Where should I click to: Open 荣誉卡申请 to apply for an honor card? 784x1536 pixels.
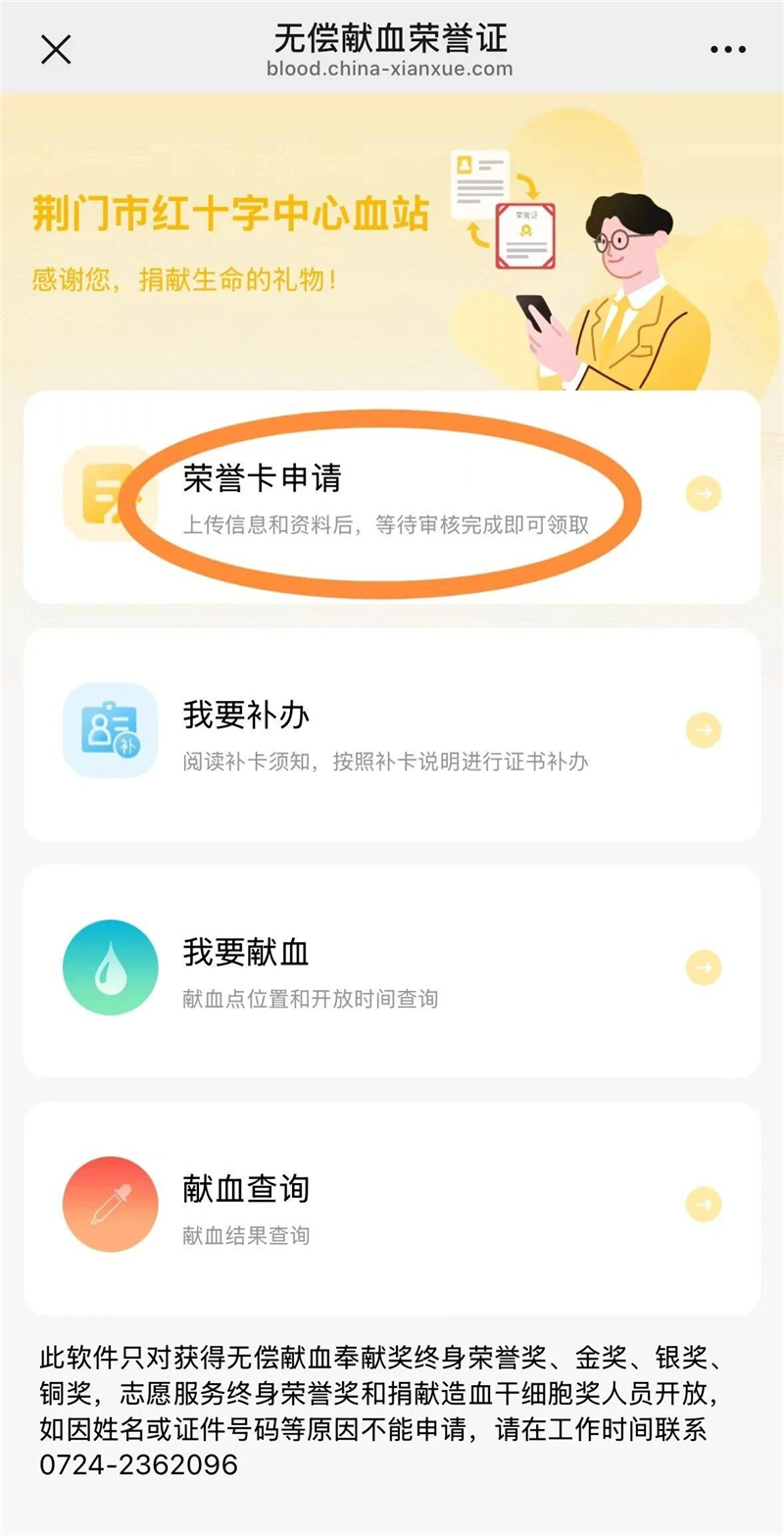click(392, 497)
